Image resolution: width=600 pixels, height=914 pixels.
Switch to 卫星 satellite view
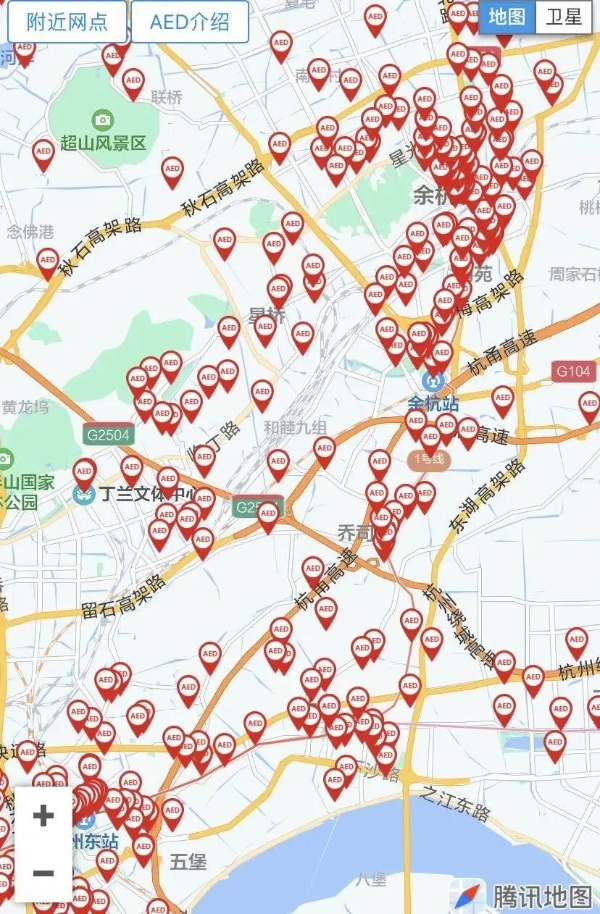pos(563,17)
